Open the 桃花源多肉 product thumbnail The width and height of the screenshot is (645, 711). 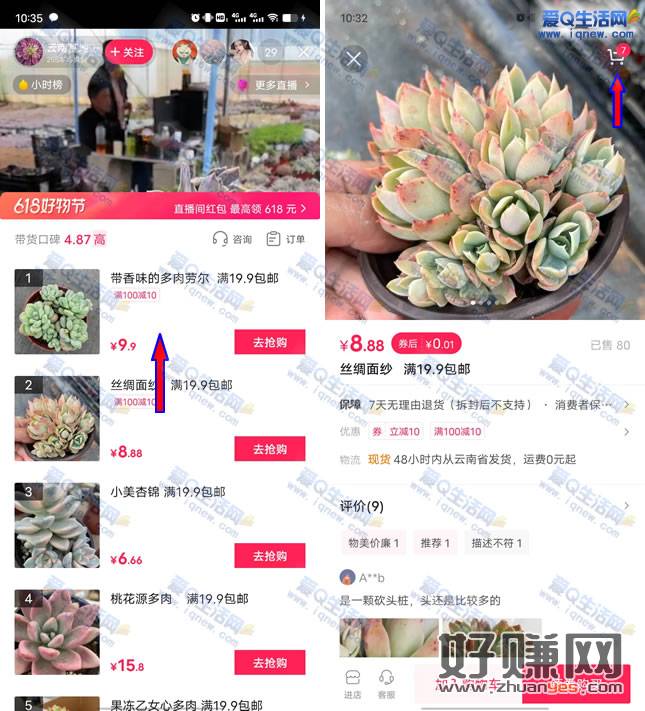pos(57,632)
